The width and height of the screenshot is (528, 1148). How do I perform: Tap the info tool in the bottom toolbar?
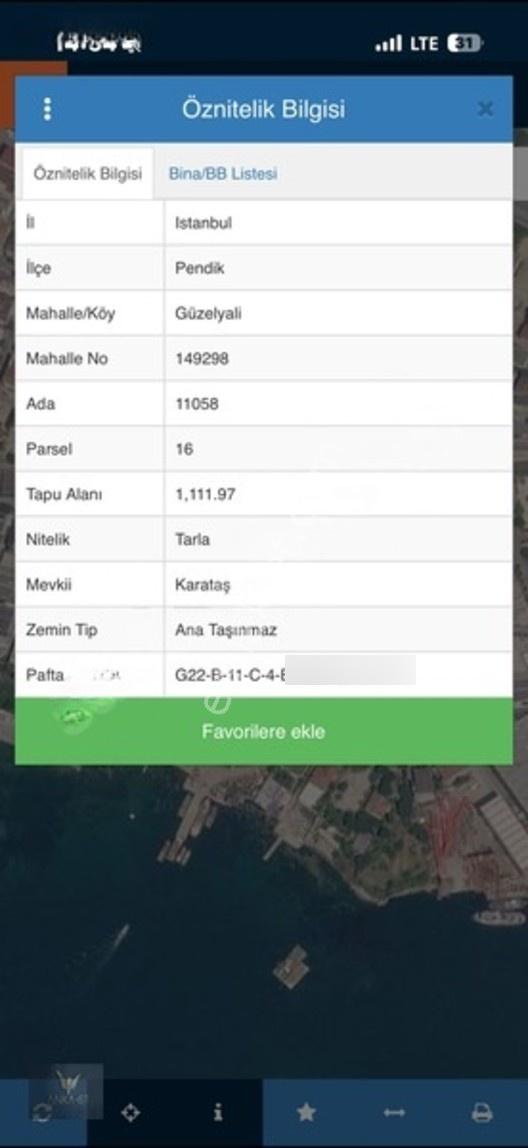tap(218, 1113)
